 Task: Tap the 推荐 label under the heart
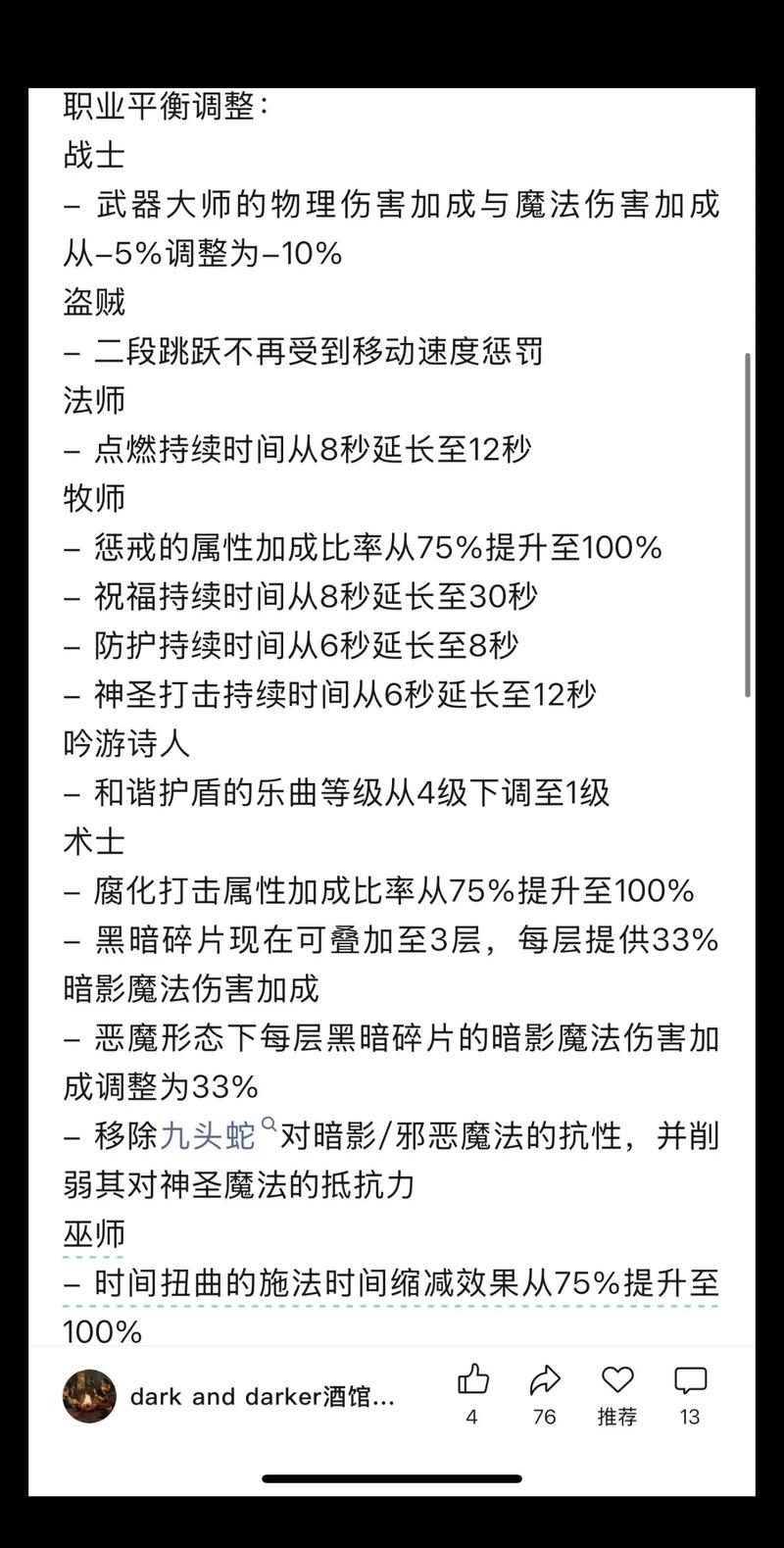(617, 1417)
